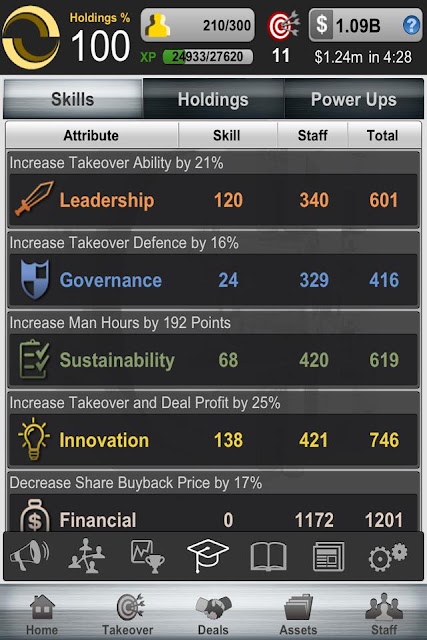Tap the graduation cap icon
The width and height of the screenshot is (427, 640).
(x=207, y=555)
